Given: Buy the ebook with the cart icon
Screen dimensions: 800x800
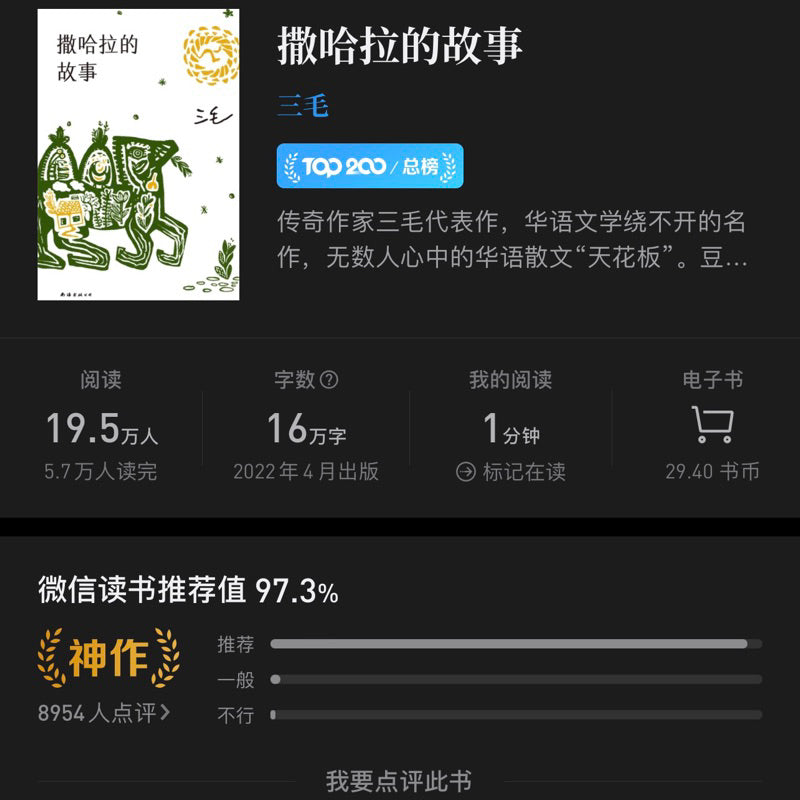Looking at the screenshot, I should 712,426.
